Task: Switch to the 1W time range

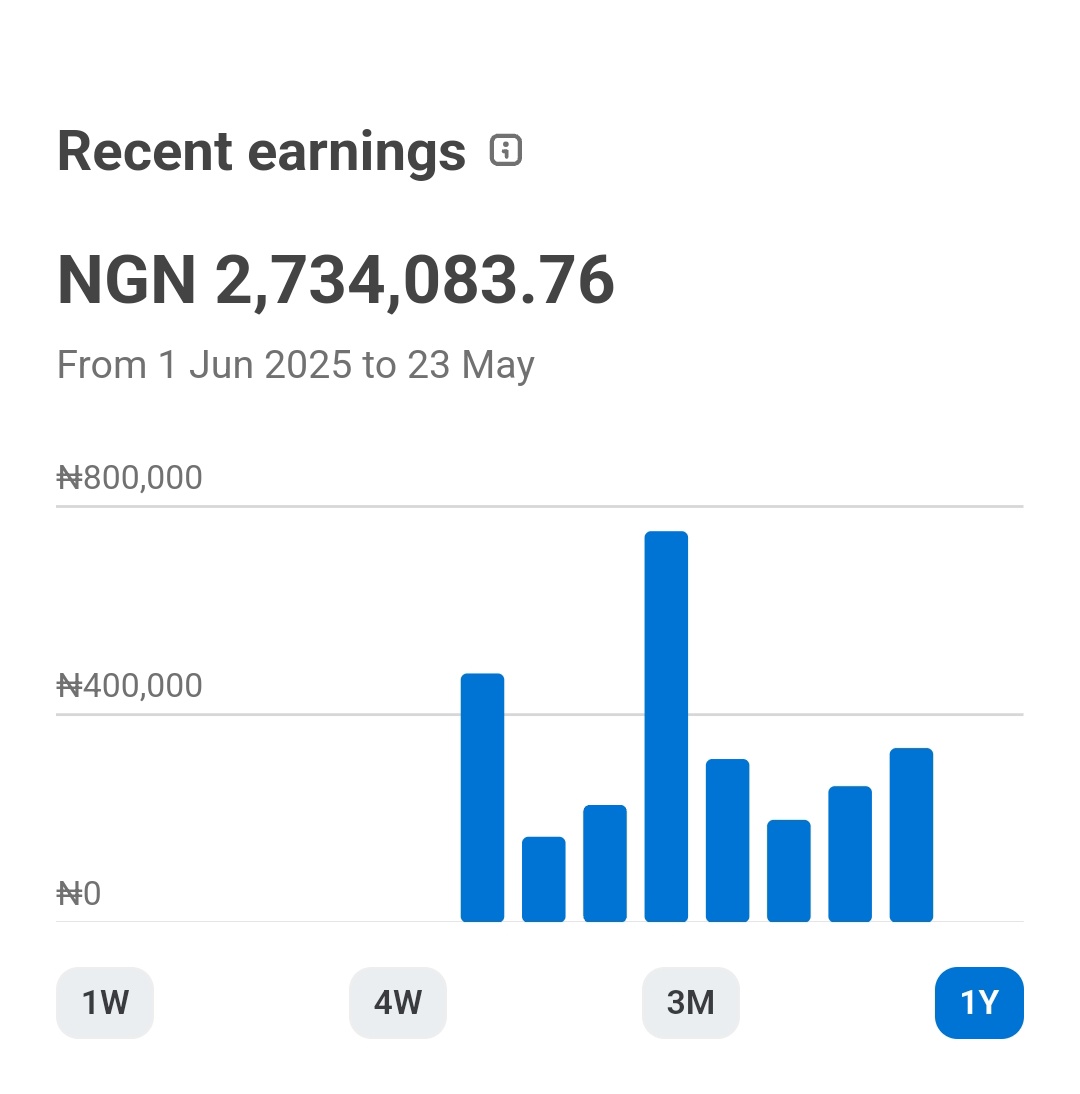Action: [x=105, y=1003]
